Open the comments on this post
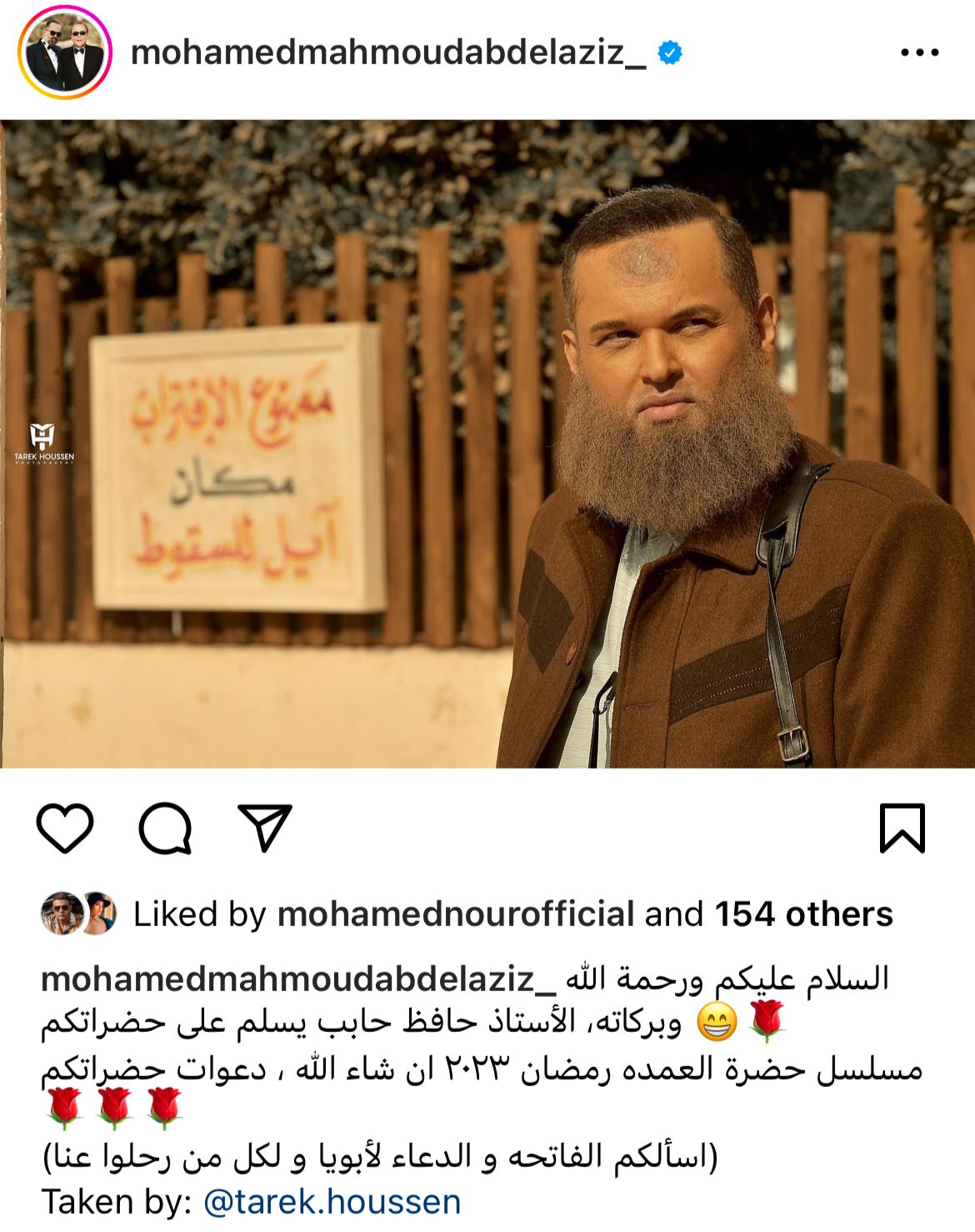 coord(166,828)
